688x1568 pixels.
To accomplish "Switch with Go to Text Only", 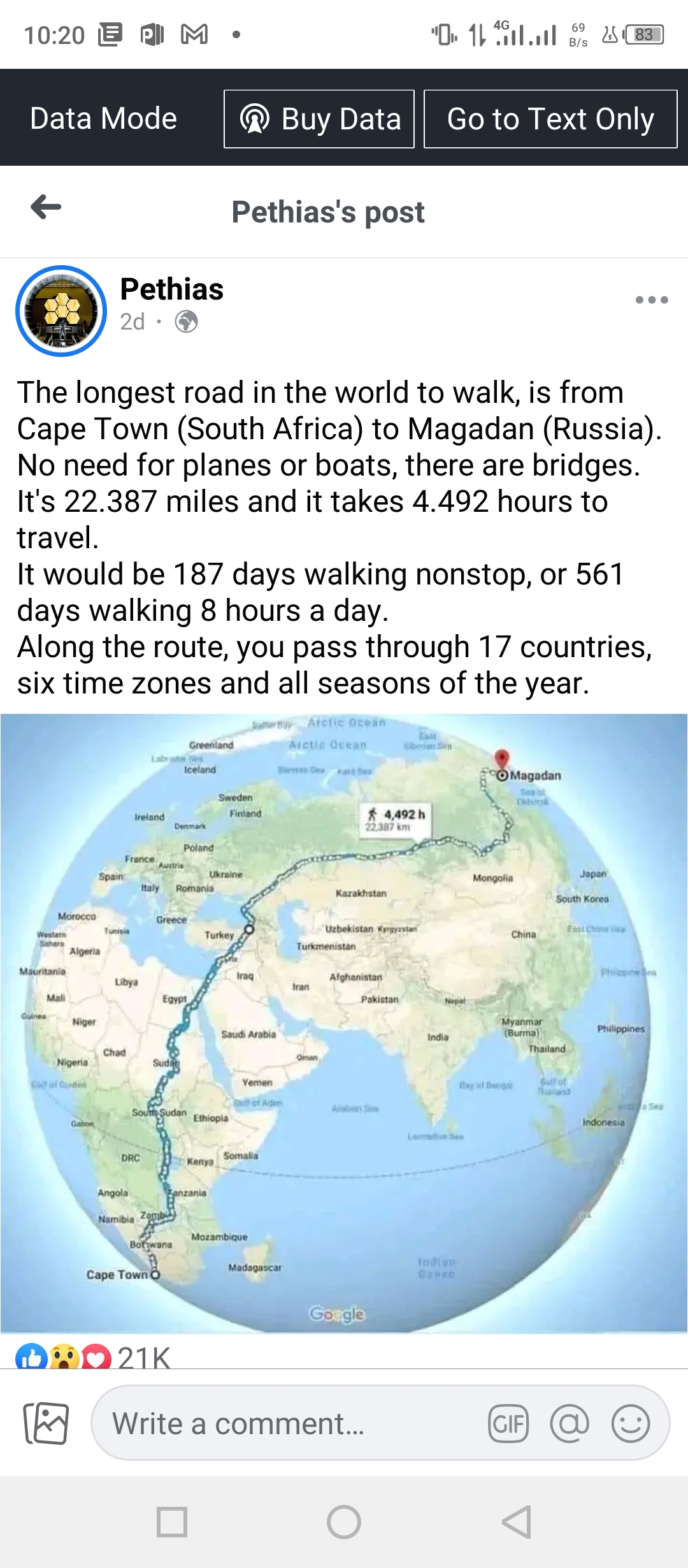I will coord(550,119).
